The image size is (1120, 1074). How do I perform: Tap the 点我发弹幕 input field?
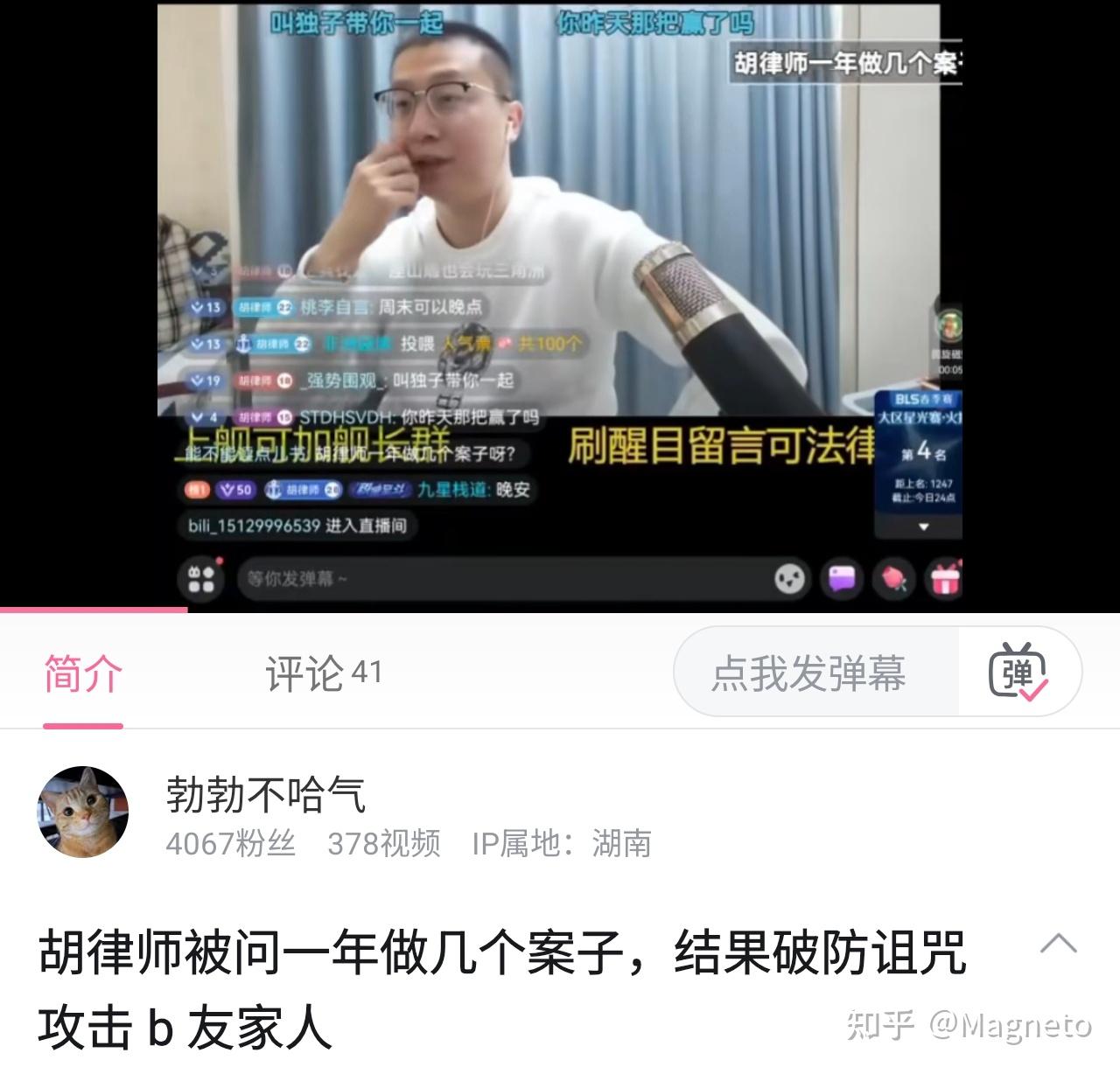click(x=808, y=673)
